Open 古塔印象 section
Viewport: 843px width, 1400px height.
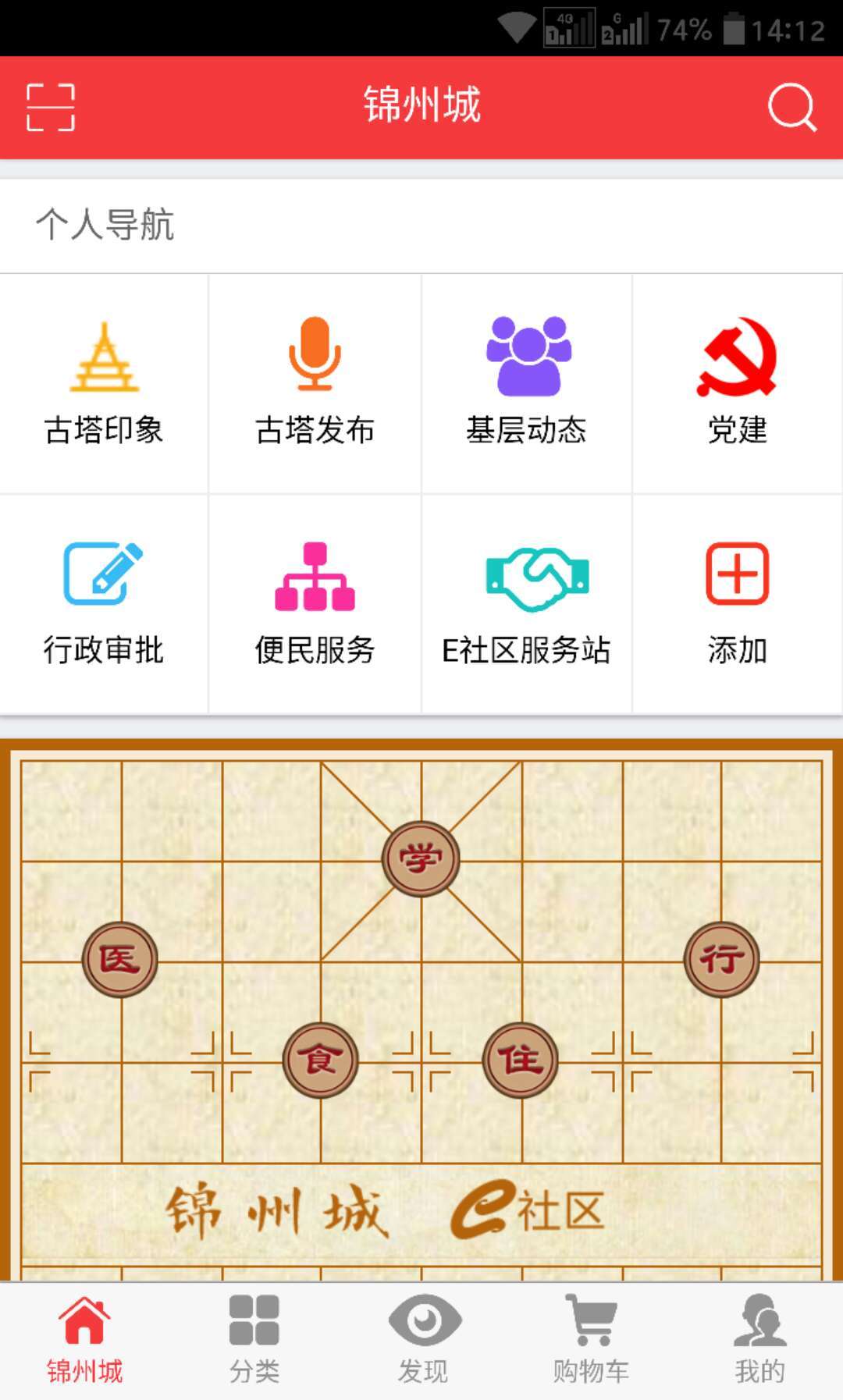click(x=104, y=383)
